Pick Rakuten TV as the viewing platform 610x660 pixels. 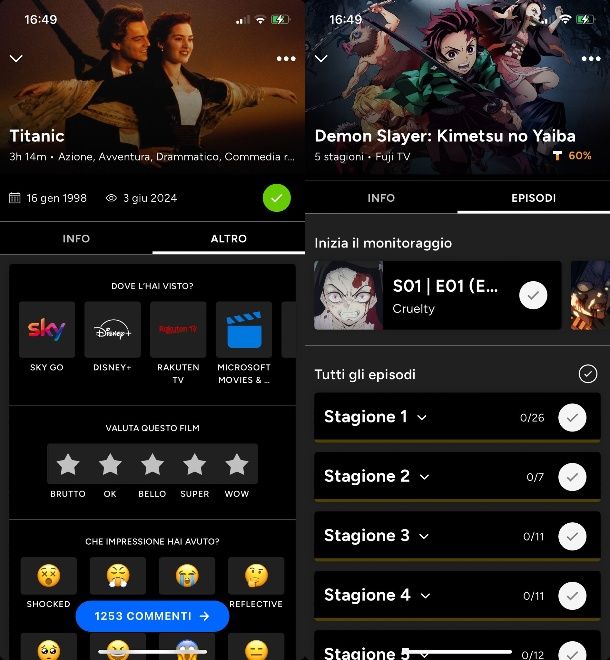tap(178, 331)
